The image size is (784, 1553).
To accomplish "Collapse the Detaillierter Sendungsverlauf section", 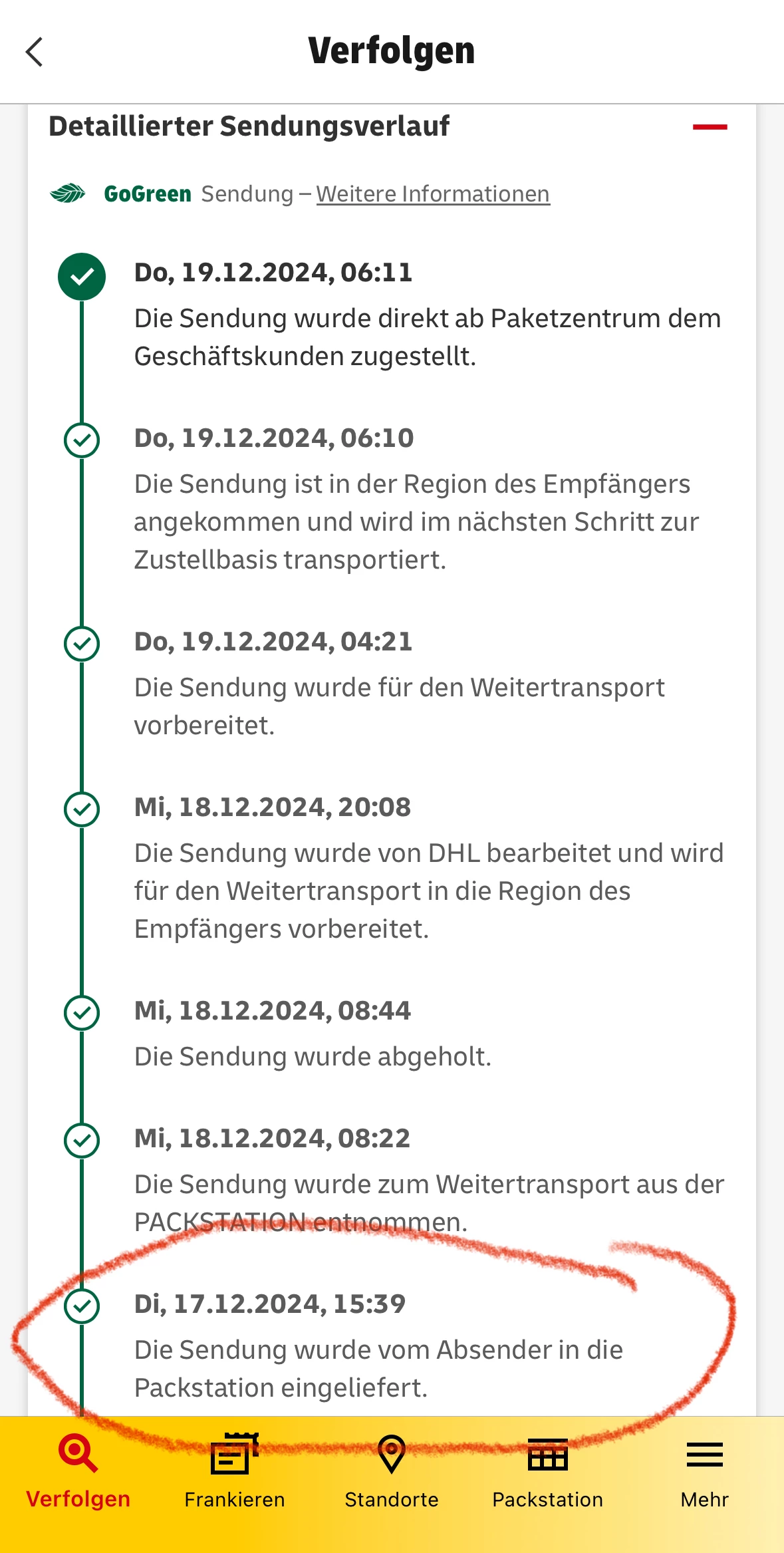I will pos(710,126).
